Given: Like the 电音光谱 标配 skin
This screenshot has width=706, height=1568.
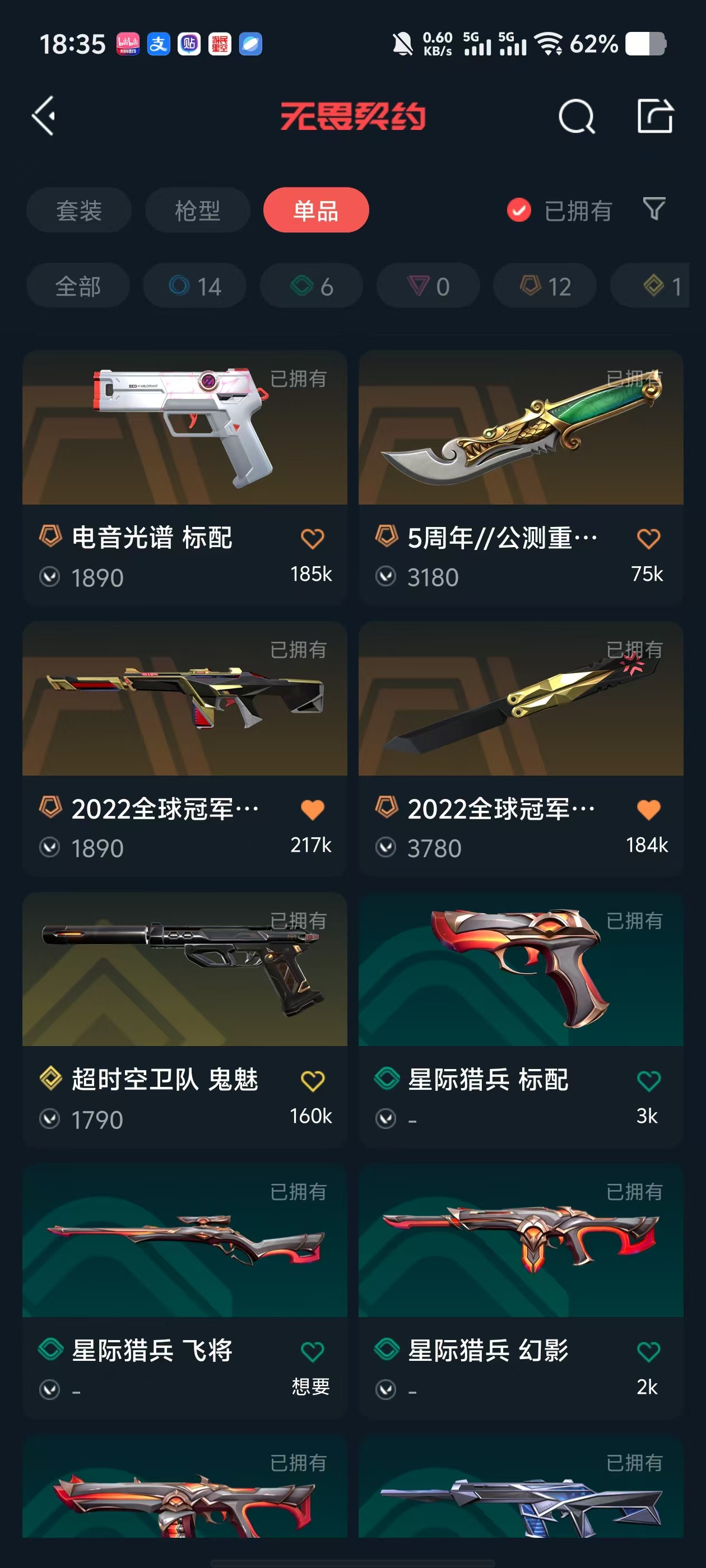Looking at the screenshot, I should tap(312, 539).
